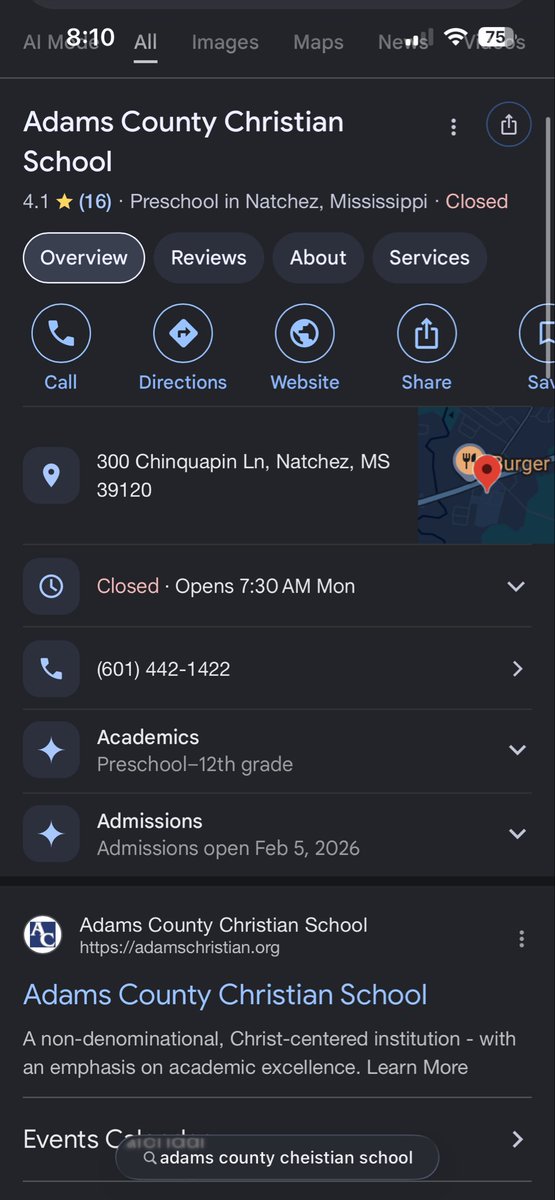Open the overflow menu for the adamschristian.org result
Screen dimensions: 555x1200
point(521,938)
